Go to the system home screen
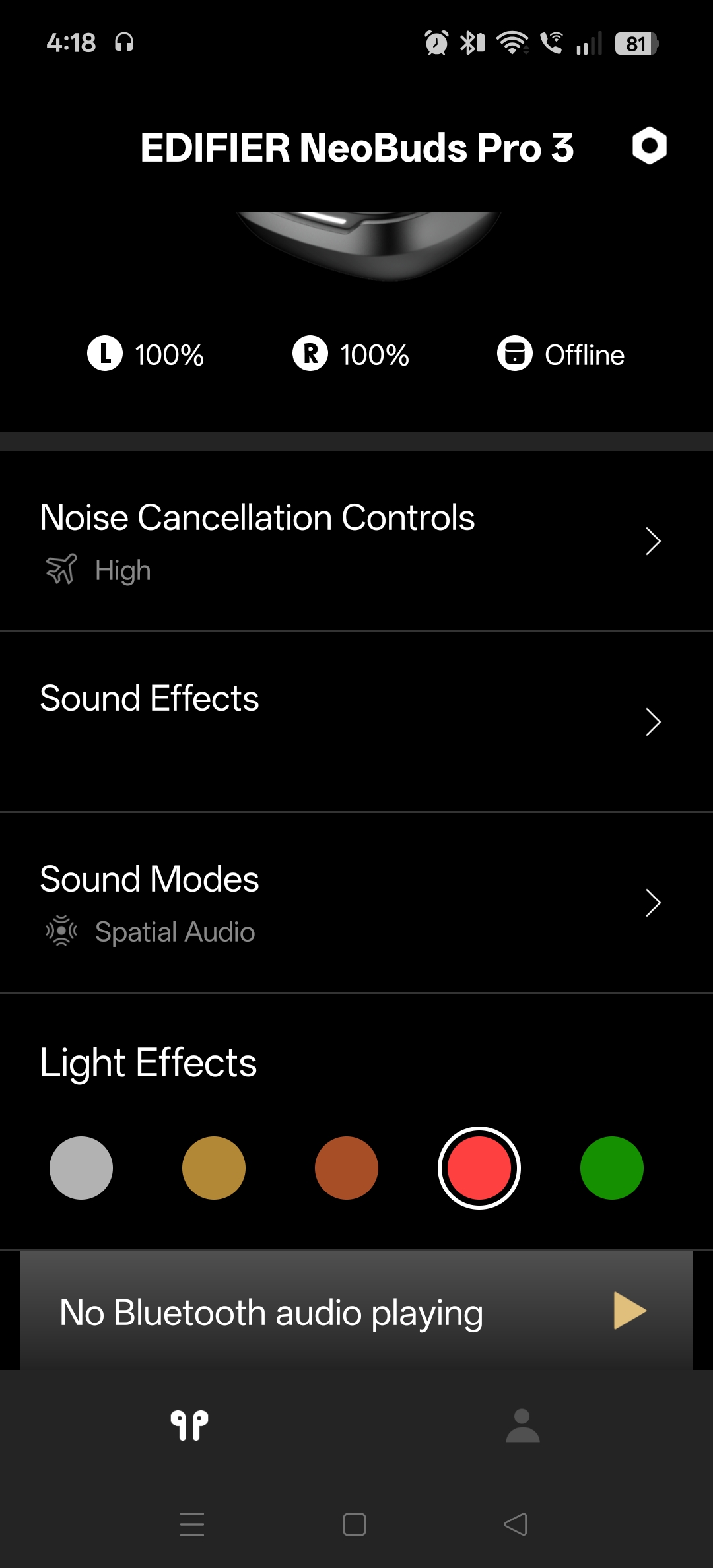 [355, 1524]
